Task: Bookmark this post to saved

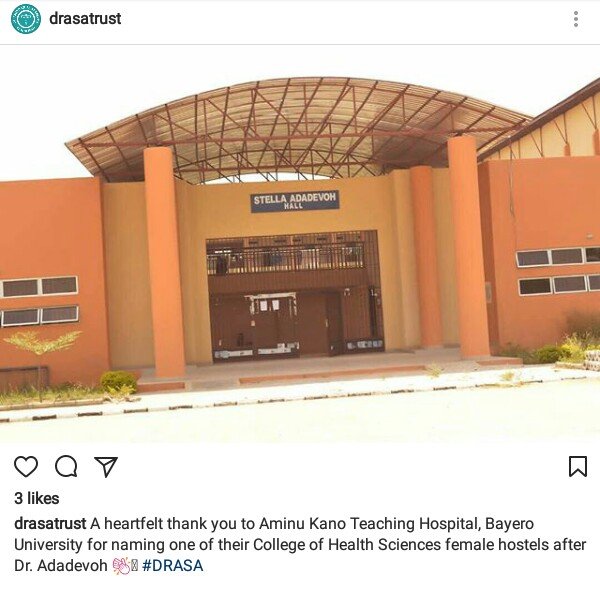Action: point(578,466)
